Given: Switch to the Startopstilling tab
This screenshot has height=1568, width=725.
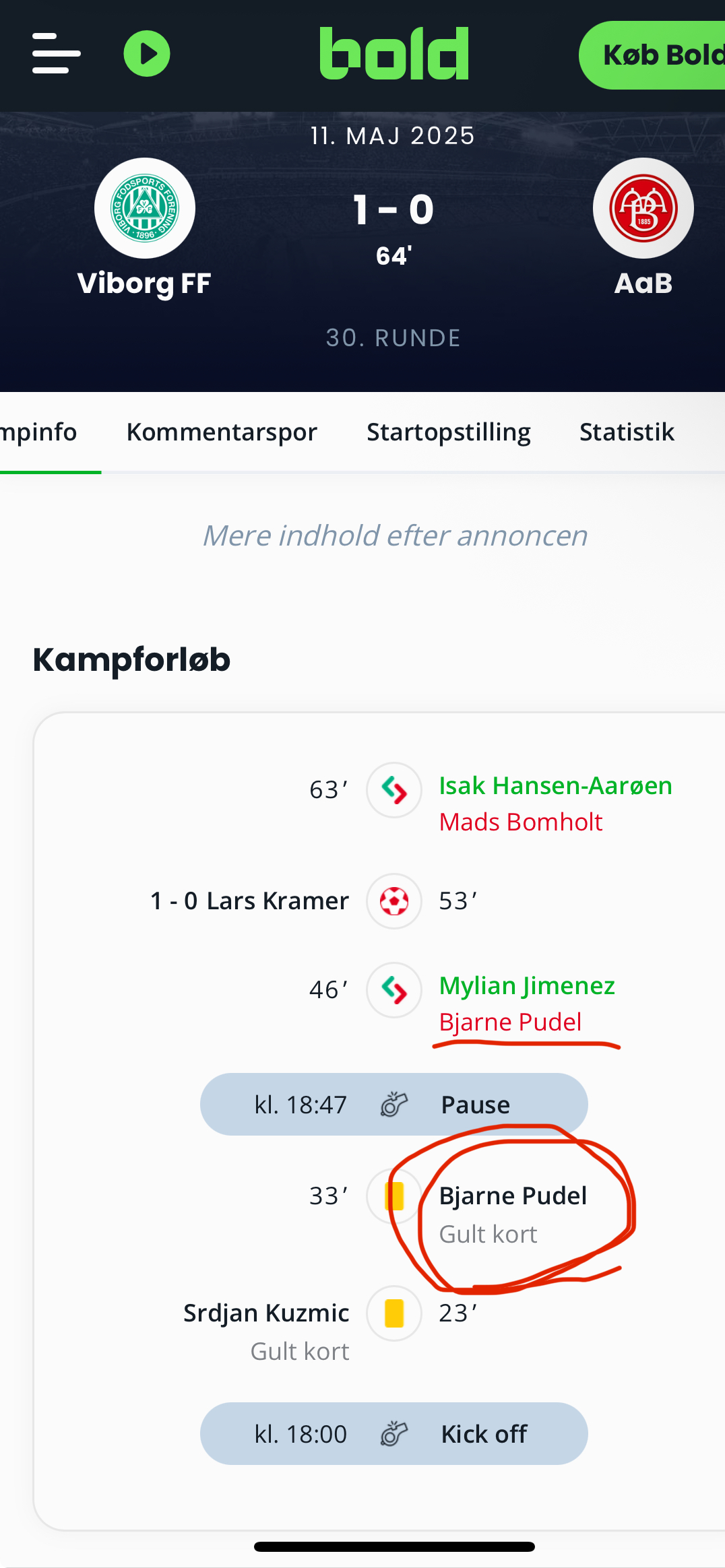Looking at the screenshot, I should (x=449, y=432).
